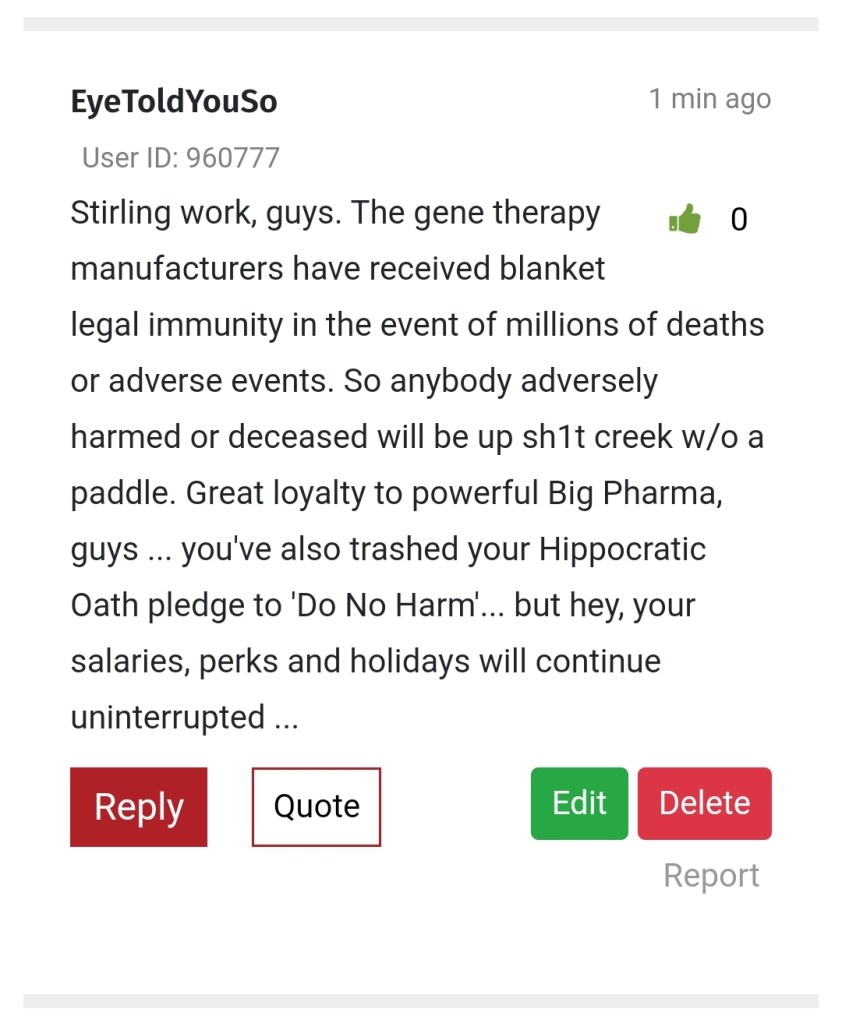Edit the posted comment
Viewport: 842px width, 1023px height.
click(x=579, y=803)
